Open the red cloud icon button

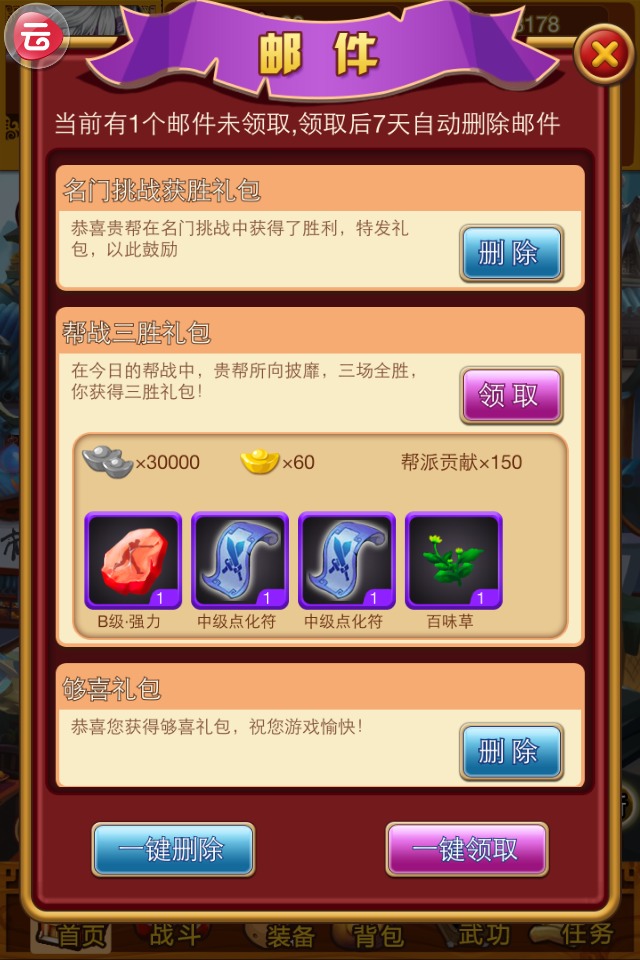(x=38, y=36)
